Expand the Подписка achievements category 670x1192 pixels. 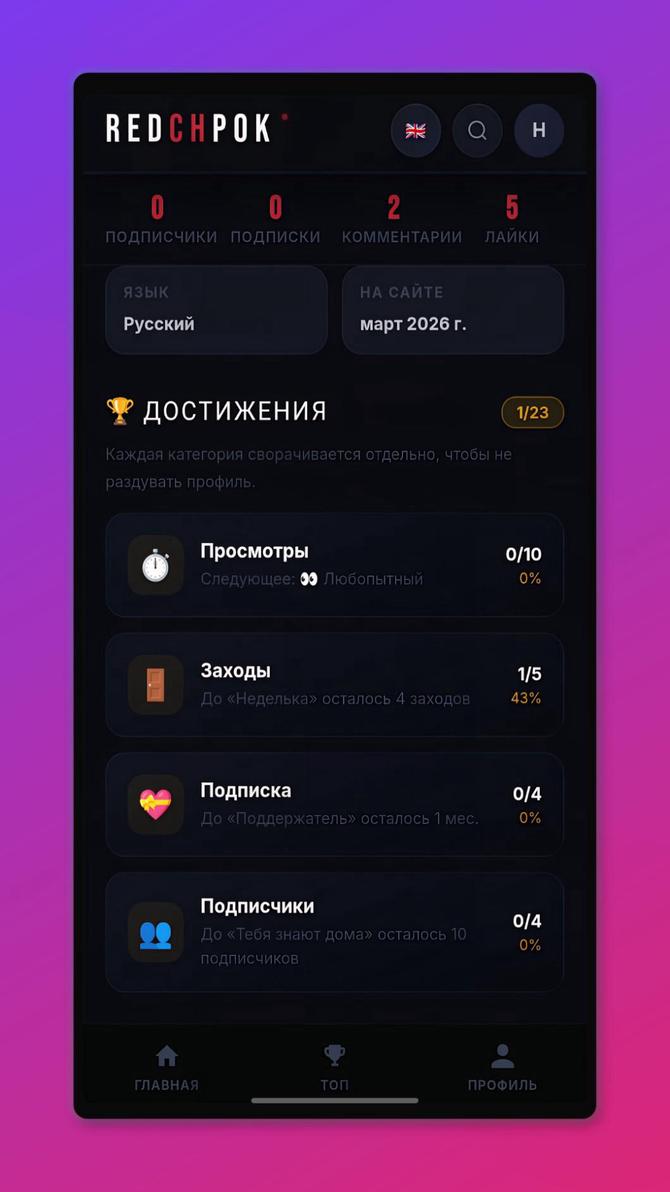(x=334, y=805)
